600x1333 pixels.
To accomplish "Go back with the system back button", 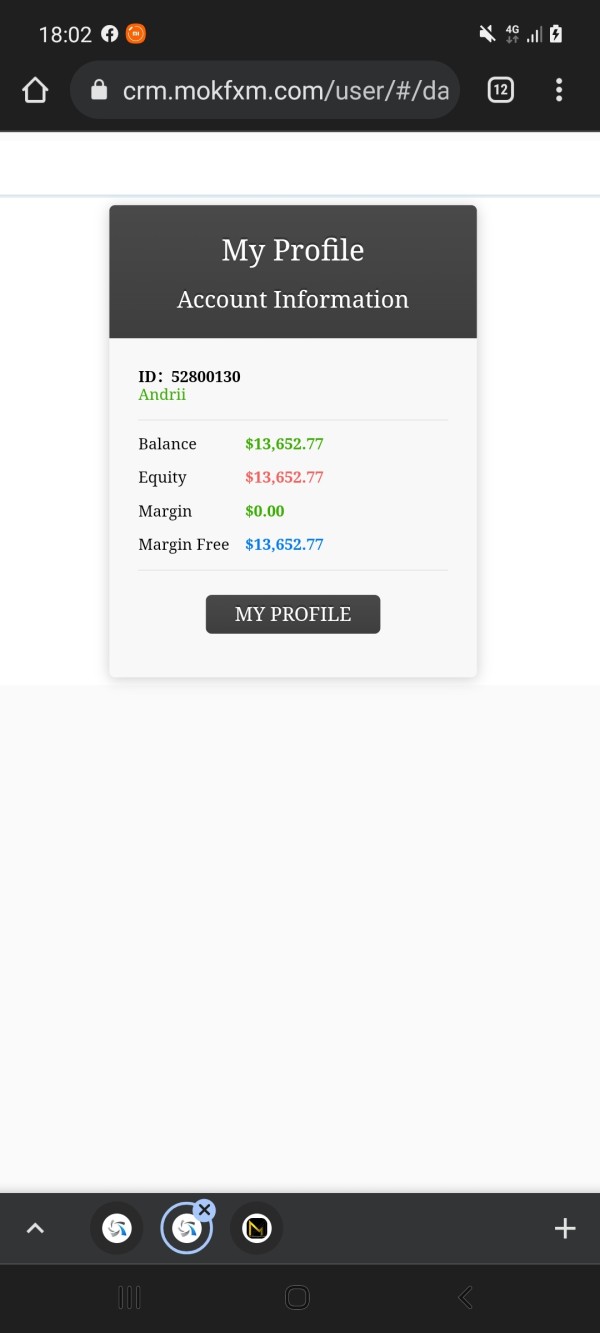I will [465, 1297].
